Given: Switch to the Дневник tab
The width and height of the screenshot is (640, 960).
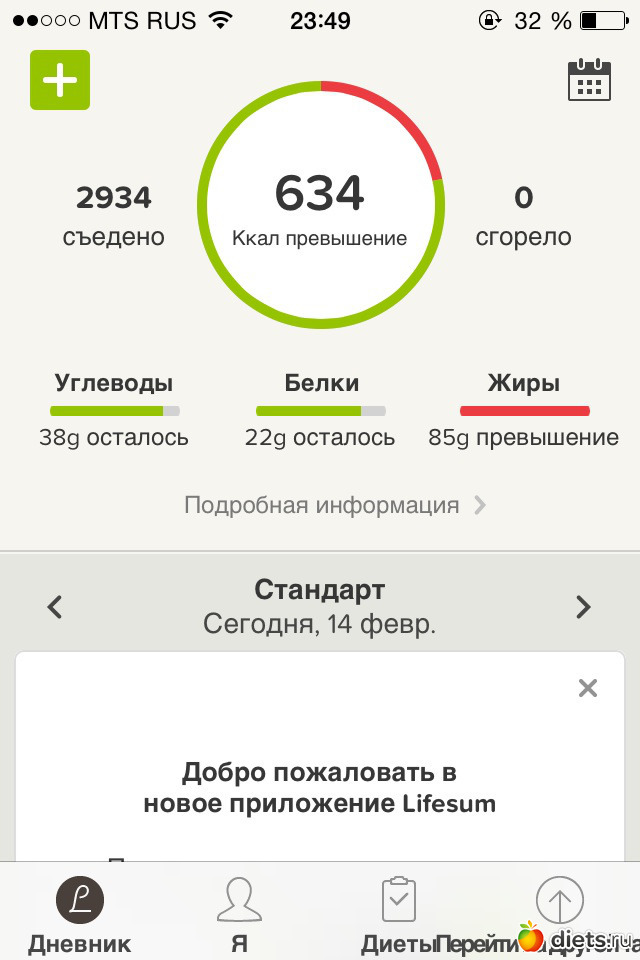Looking at the screenshot, I should tap(79, 912).
